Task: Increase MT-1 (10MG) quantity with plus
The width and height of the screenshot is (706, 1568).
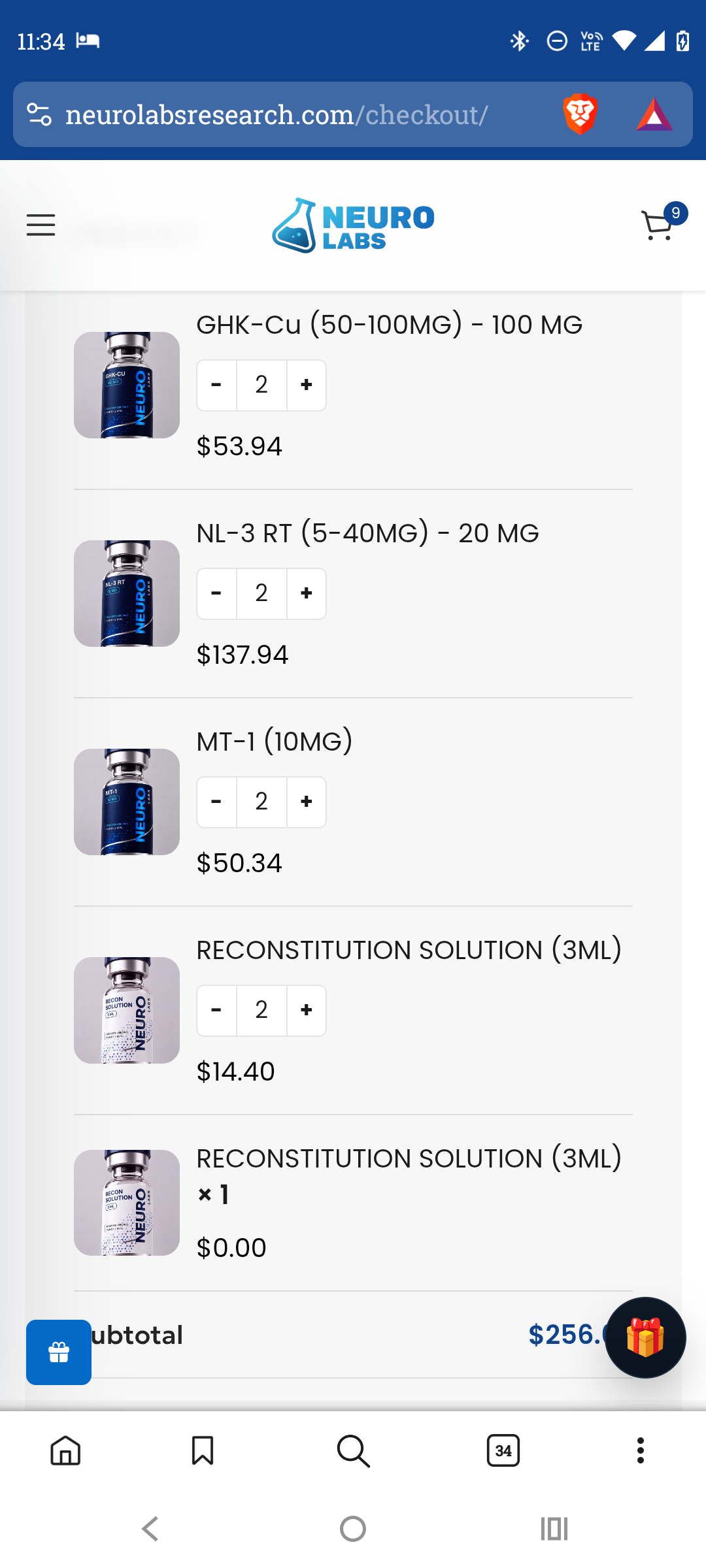Action: pyautogui.click(x=306, y=802)
